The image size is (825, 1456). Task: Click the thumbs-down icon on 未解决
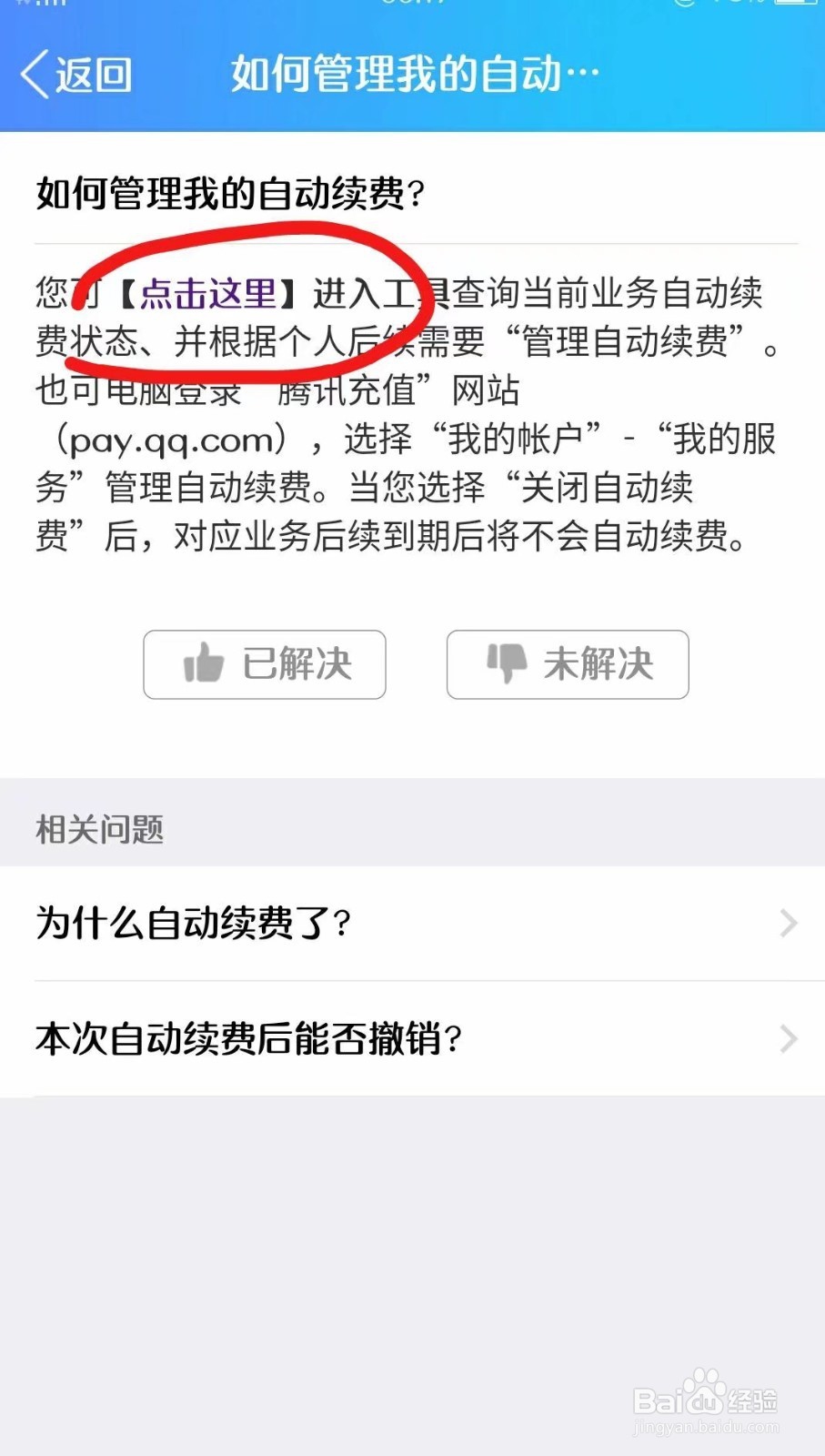[507, 664]
